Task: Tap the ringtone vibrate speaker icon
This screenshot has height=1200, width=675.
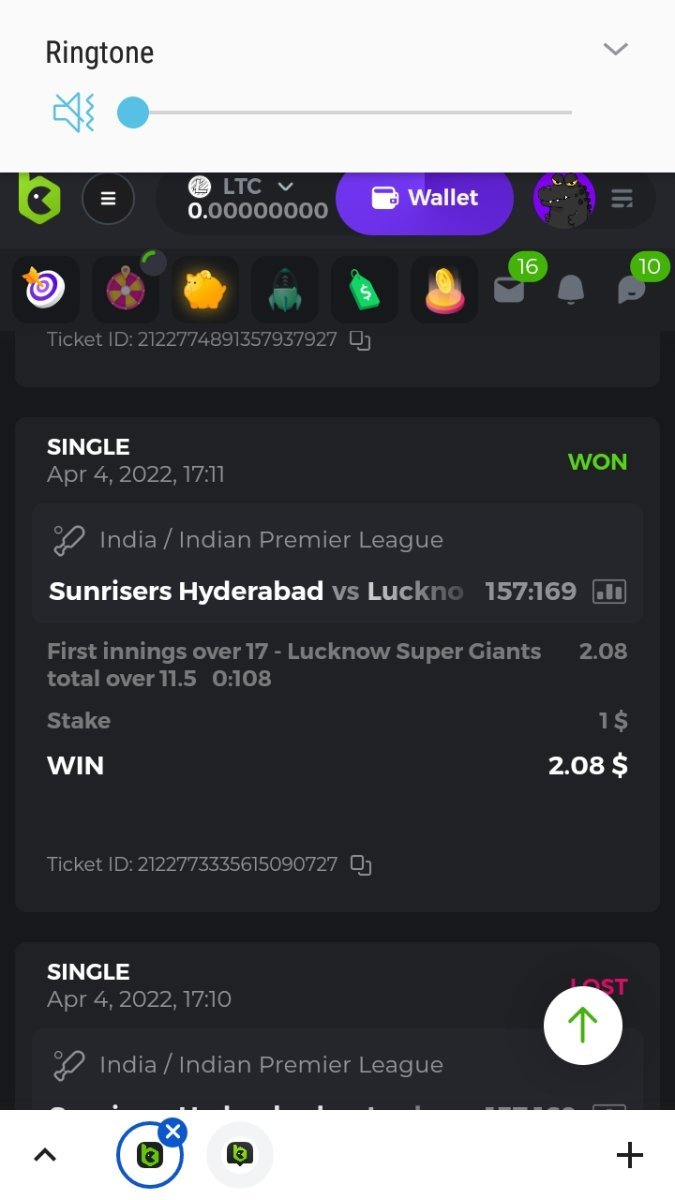Action: 74,113
